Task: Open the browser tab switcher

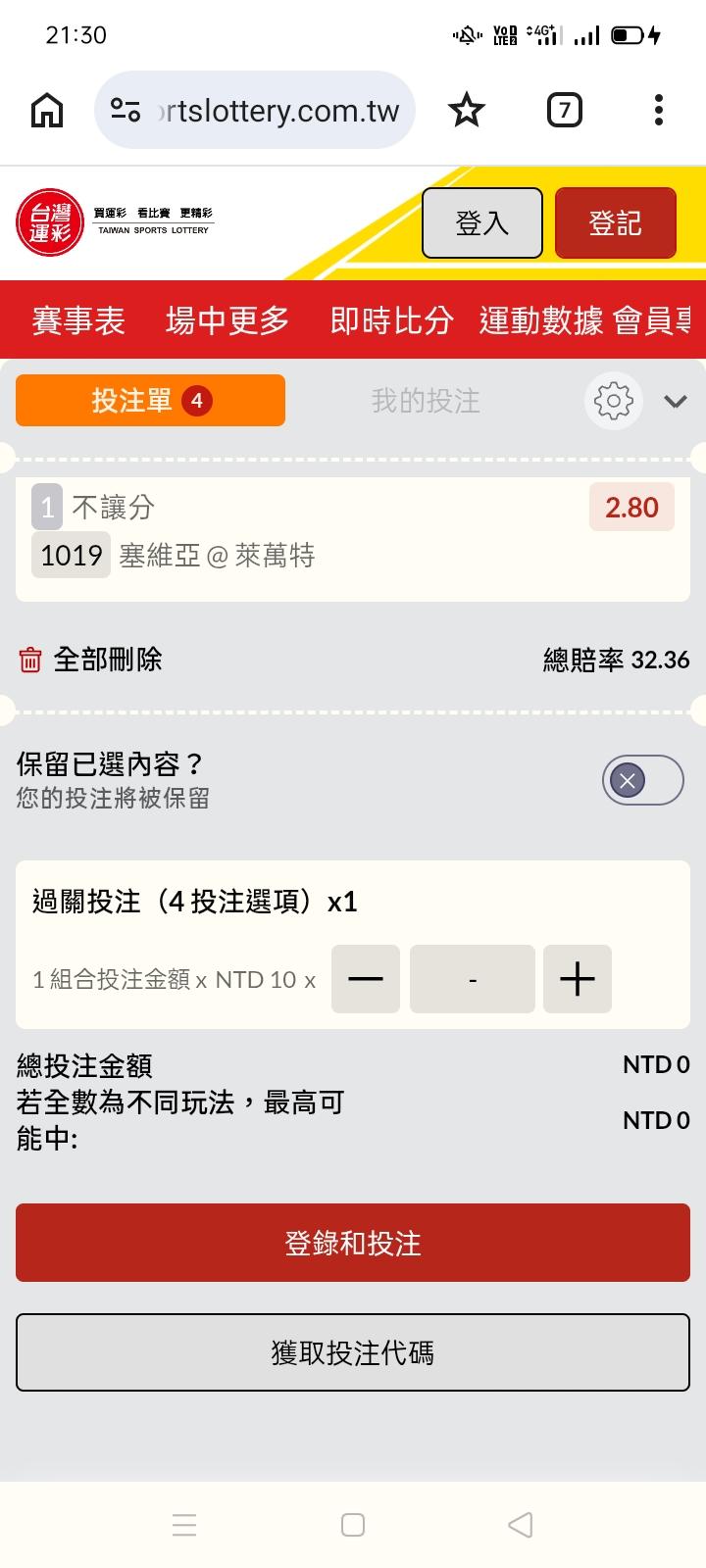Action: pyautogui.click(x=564, y=110)
